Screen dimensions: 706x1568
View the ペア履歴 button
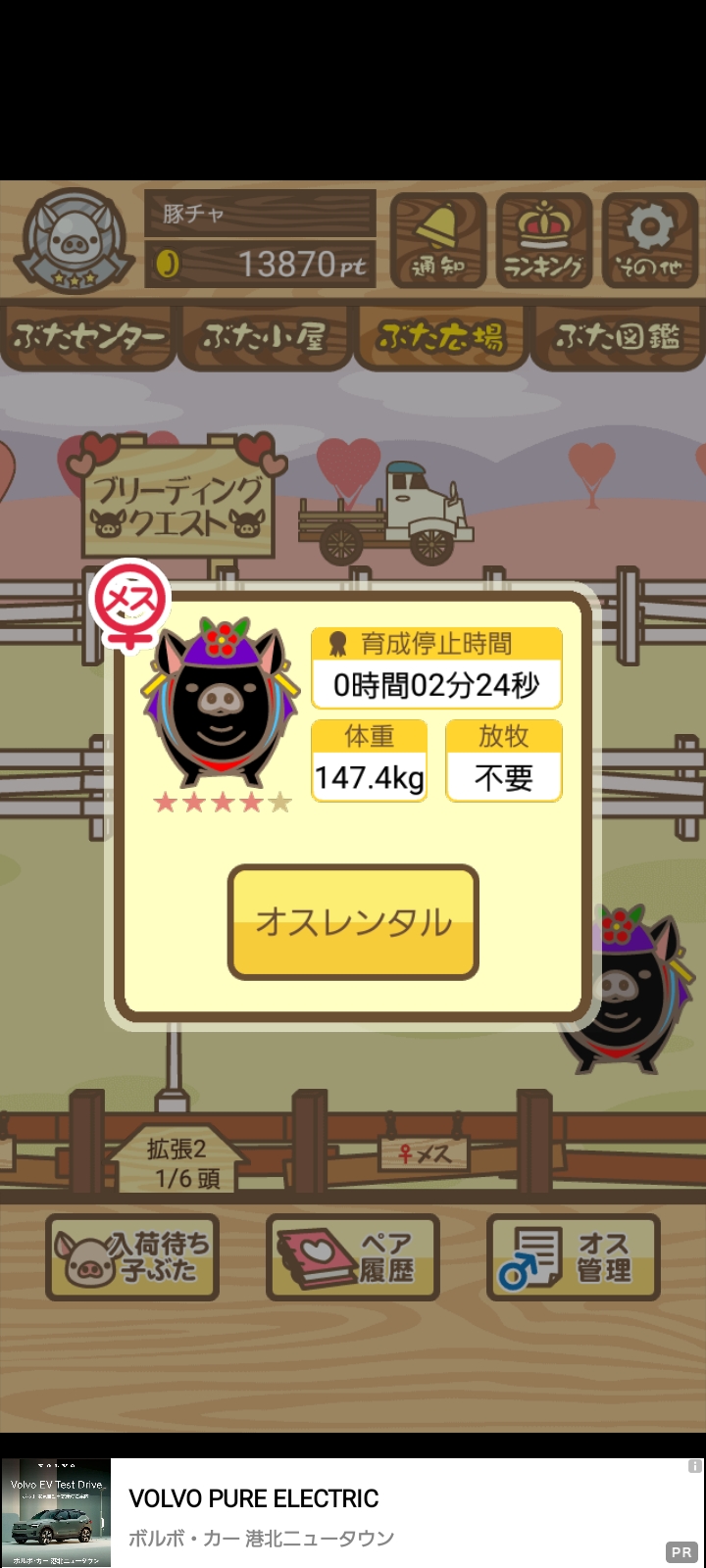(353, 1257)
